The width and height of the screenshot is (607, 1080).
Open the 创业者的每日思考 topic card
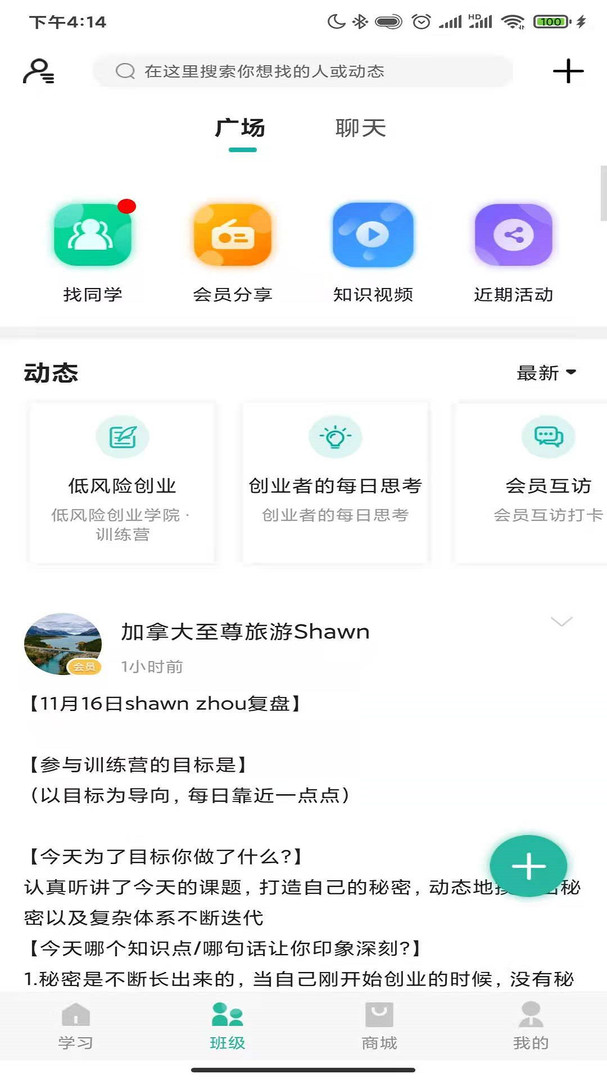click(x=335, y=482)
